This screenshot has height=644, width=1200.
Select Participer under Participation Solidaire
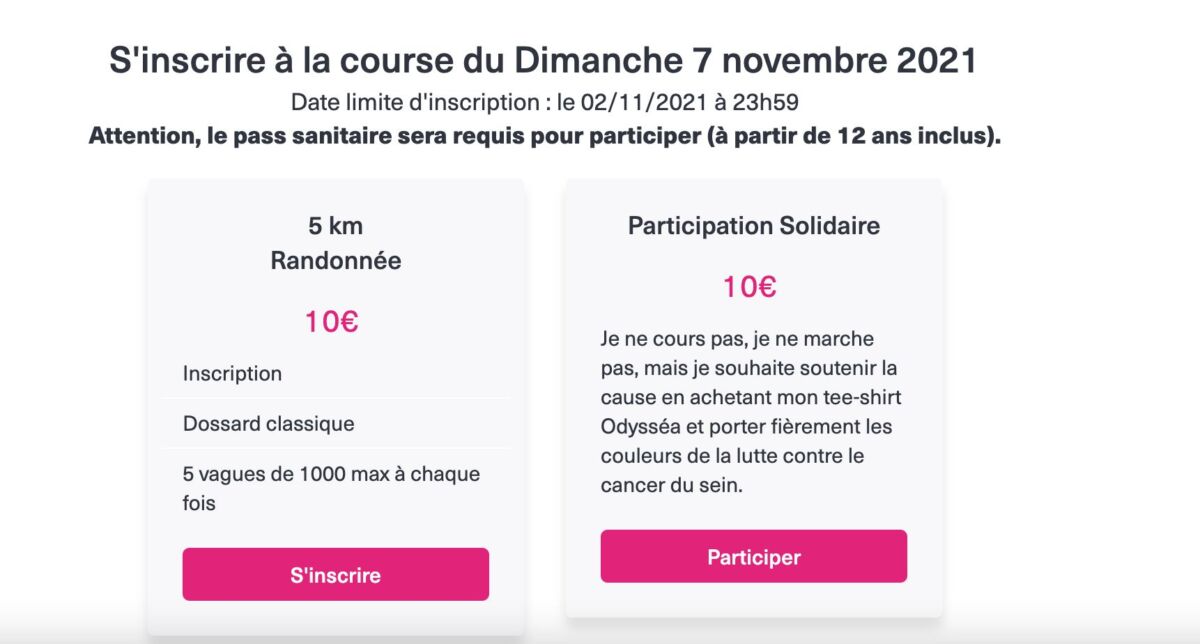[x=753, y=556]
